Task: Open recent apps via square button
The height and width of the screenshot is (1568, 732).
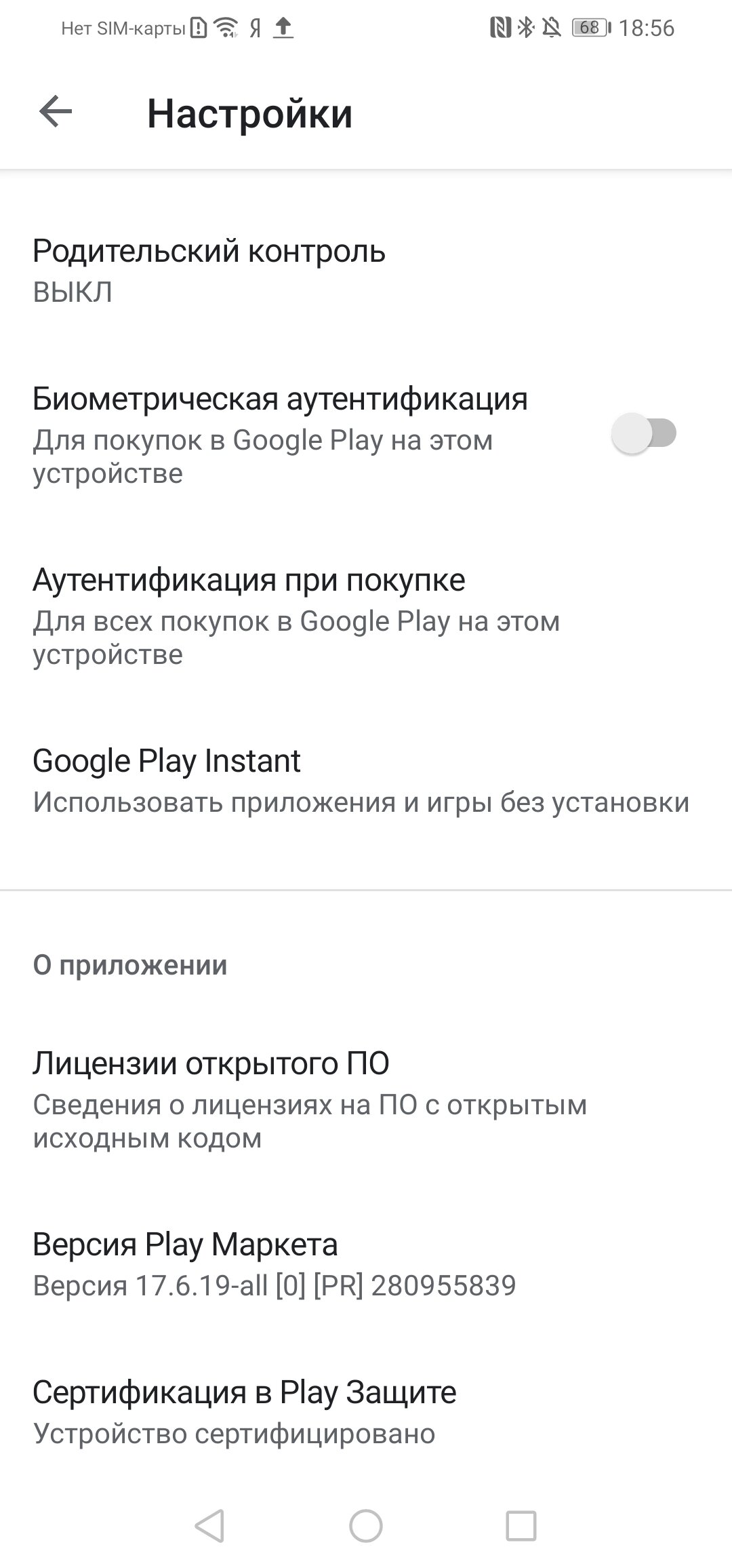Action: pos(521,1526)
